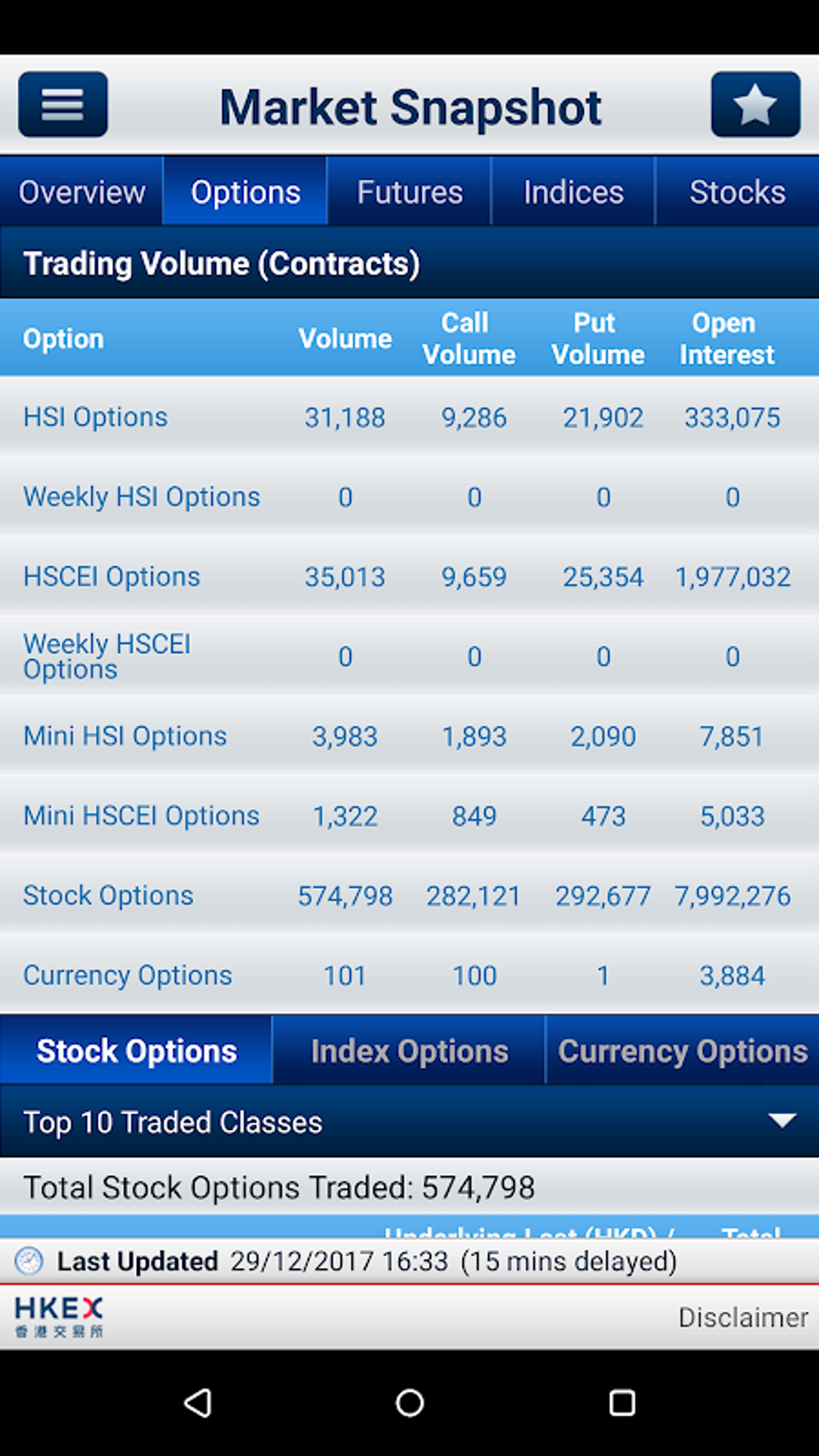819x1456 pixels.
Task: Switch to Currency Options sub-tab
Action: [682, 1050]
